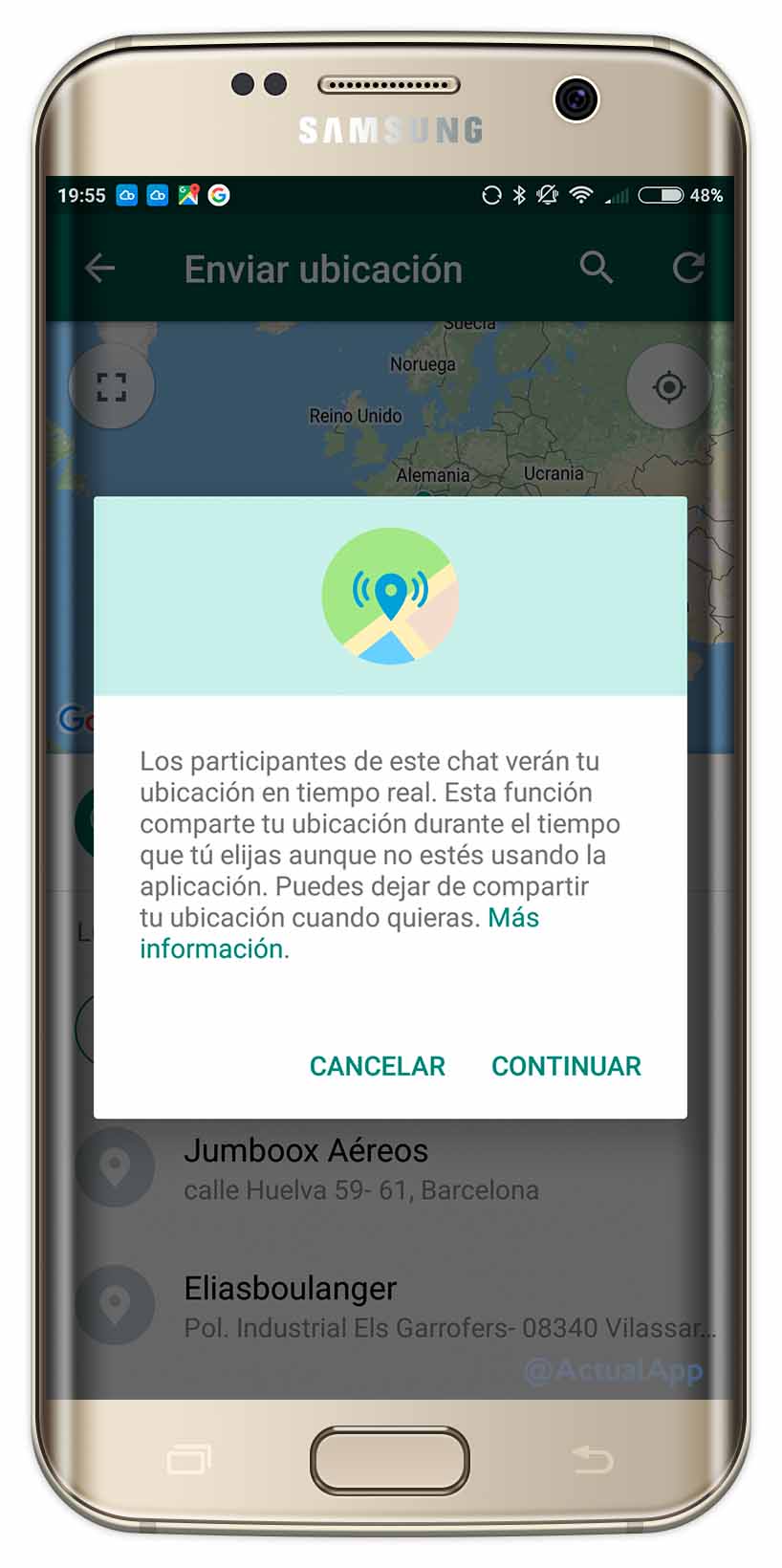The height and width of the screenshot is (1568, 782).
Task: Open the Más información link
Action: (339, 933)
